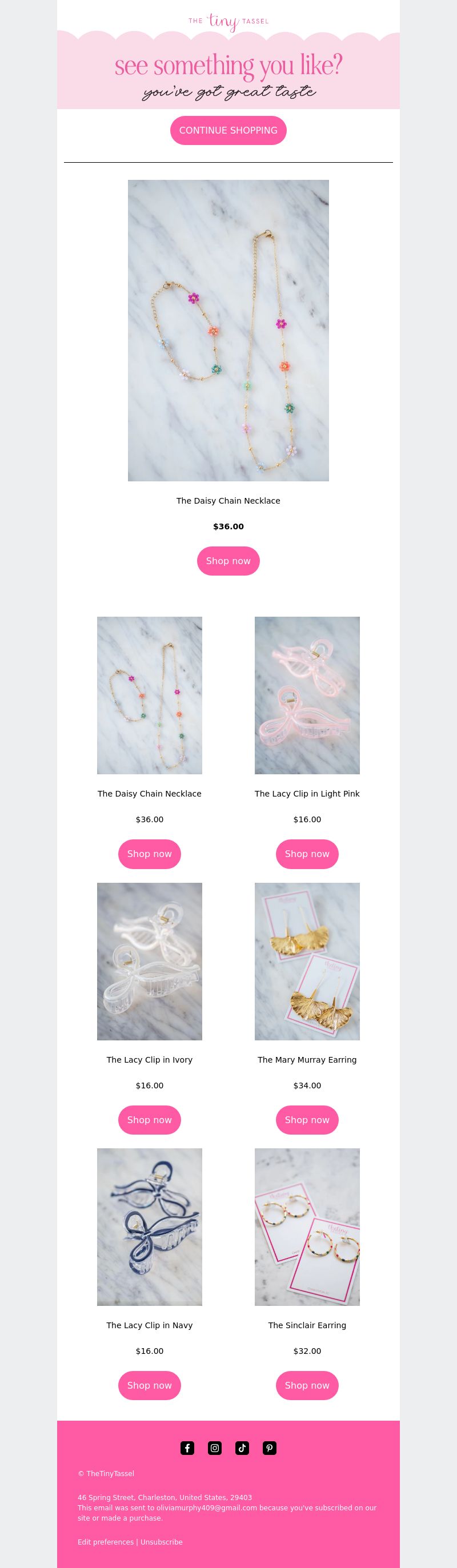Tap the Continue Shopping button
Viewport: 457px width, 1568px height.
228,130
